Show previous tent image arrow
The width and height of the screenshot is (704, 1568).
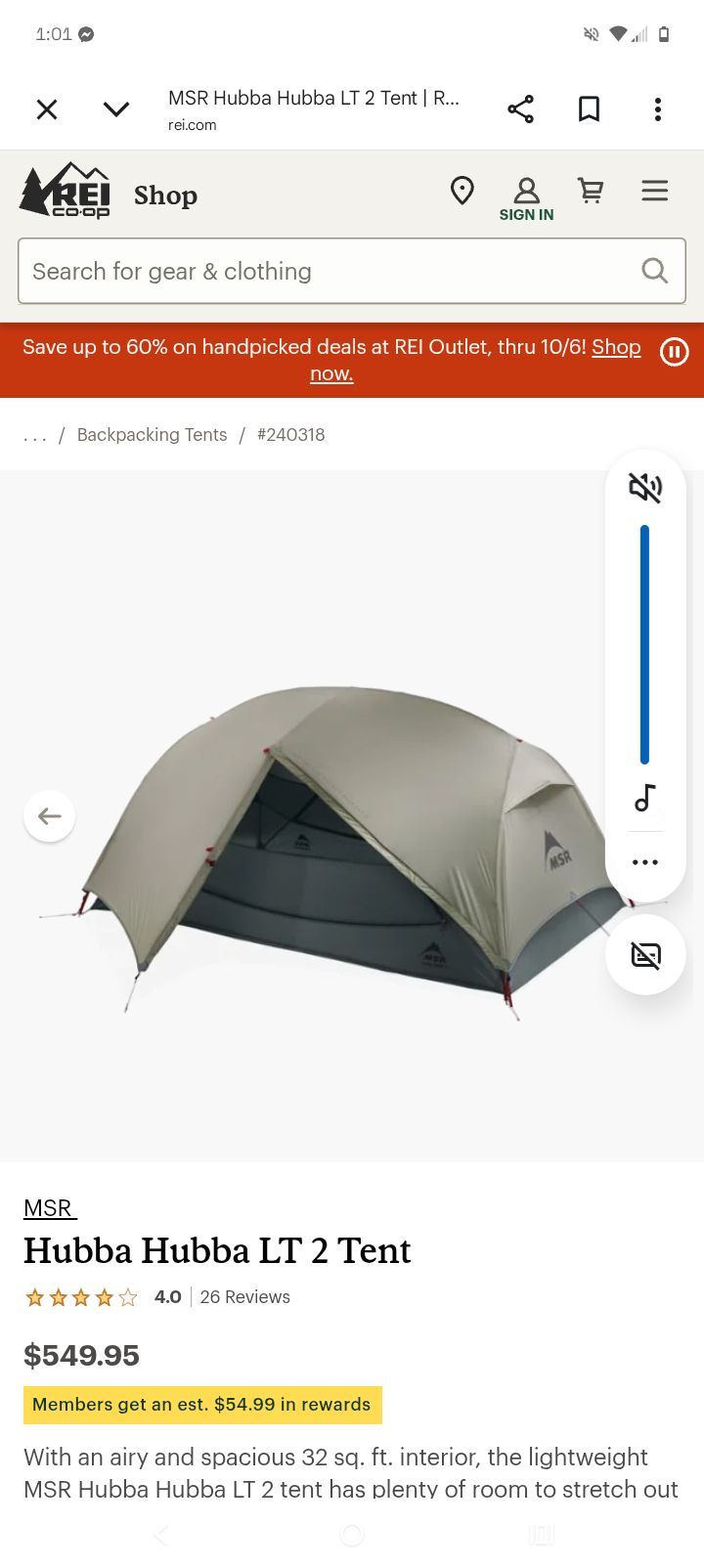click(50, 816)
